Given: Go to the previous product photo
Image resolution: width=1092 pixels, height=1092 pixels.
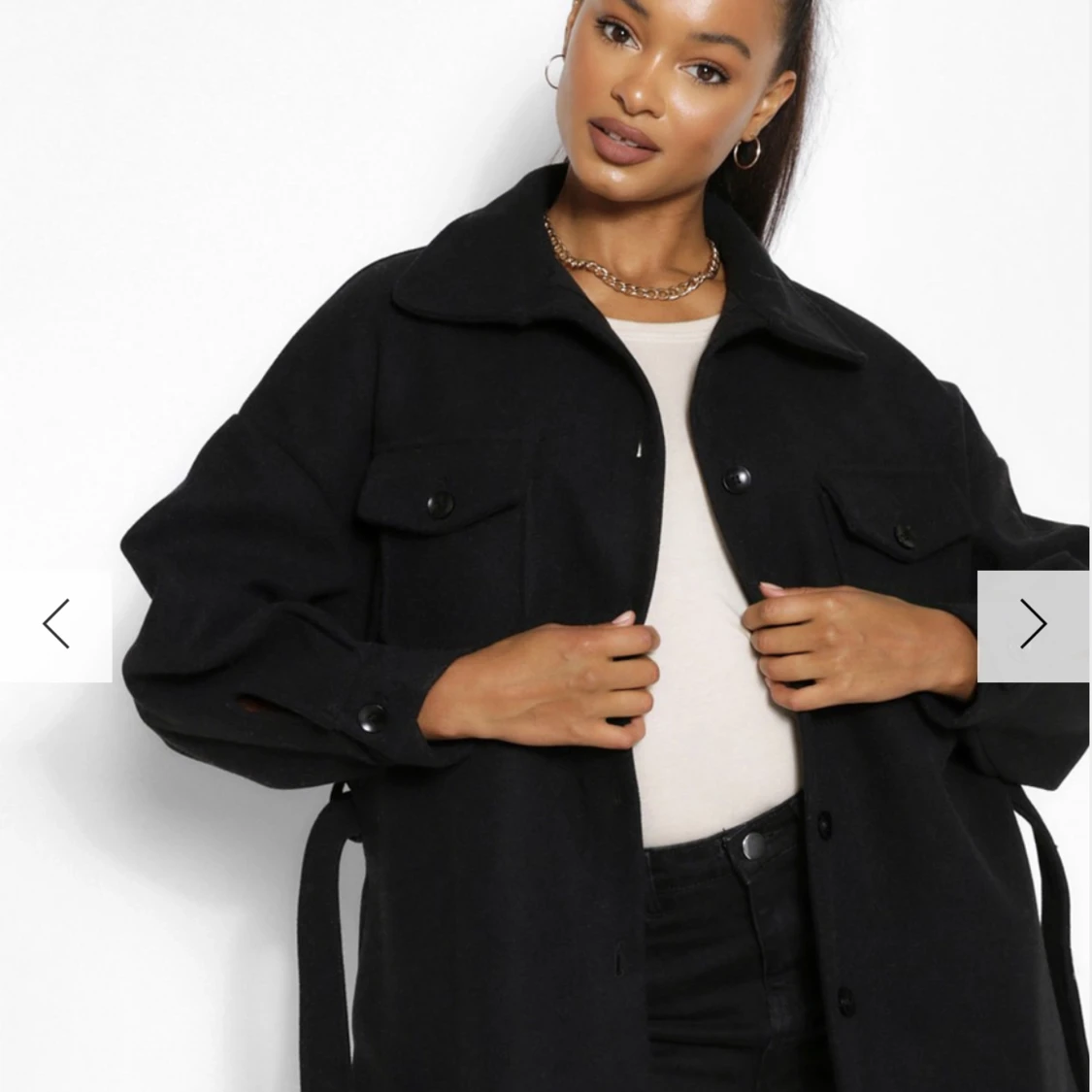Looking at the screenshot, I should 56,624.
